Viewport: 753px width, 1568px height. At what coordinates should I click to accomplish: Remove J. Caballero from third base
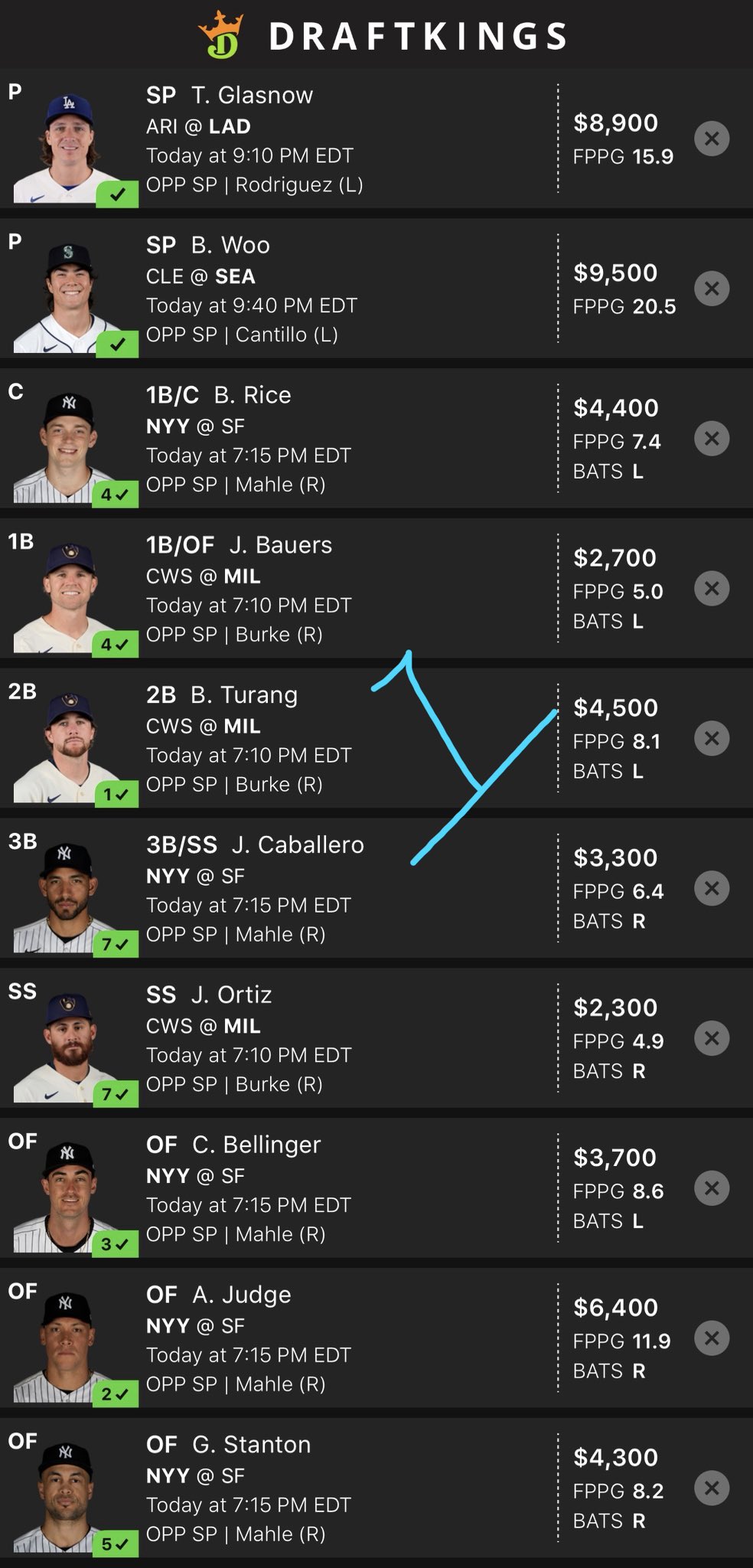(711, 889)
